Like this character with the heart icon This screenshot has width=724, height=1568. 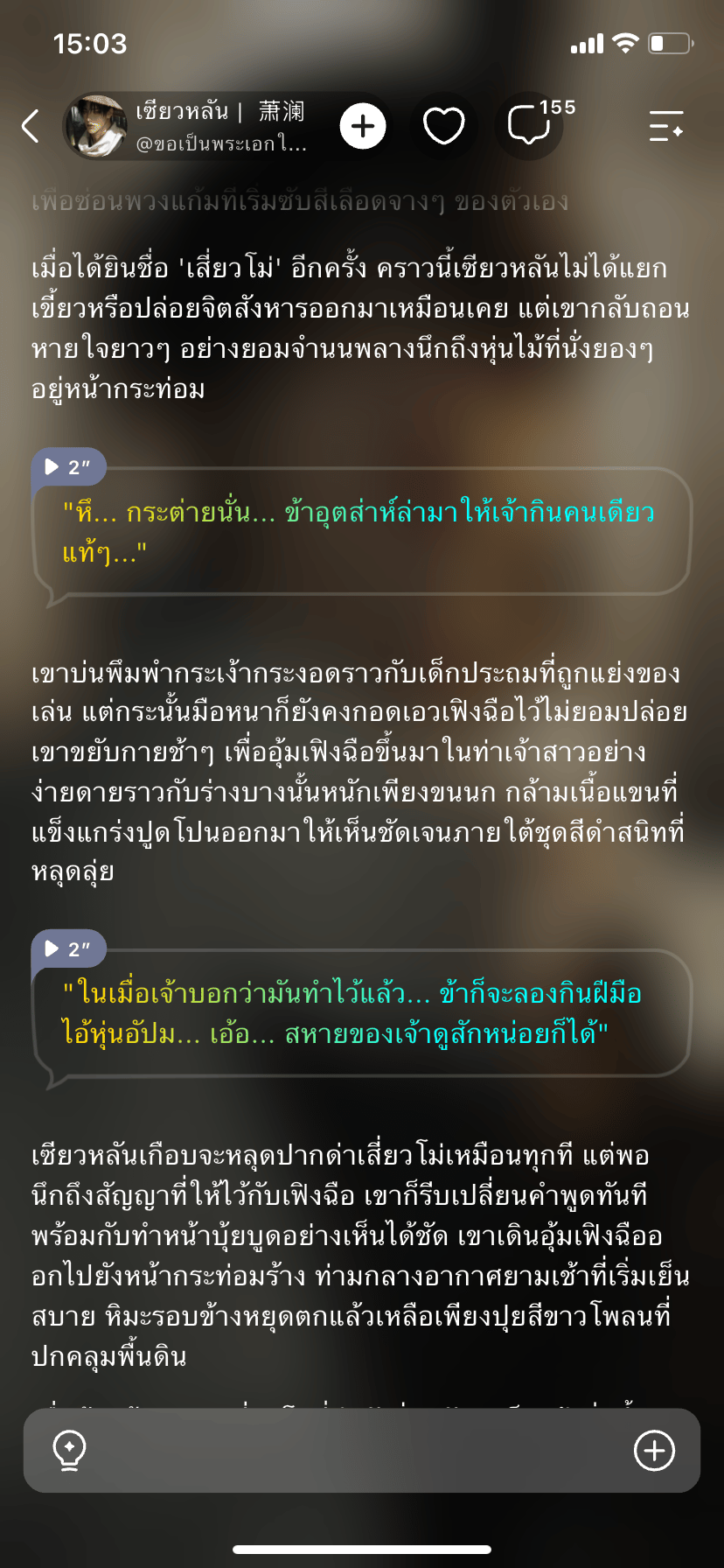[x=444, y=126]
